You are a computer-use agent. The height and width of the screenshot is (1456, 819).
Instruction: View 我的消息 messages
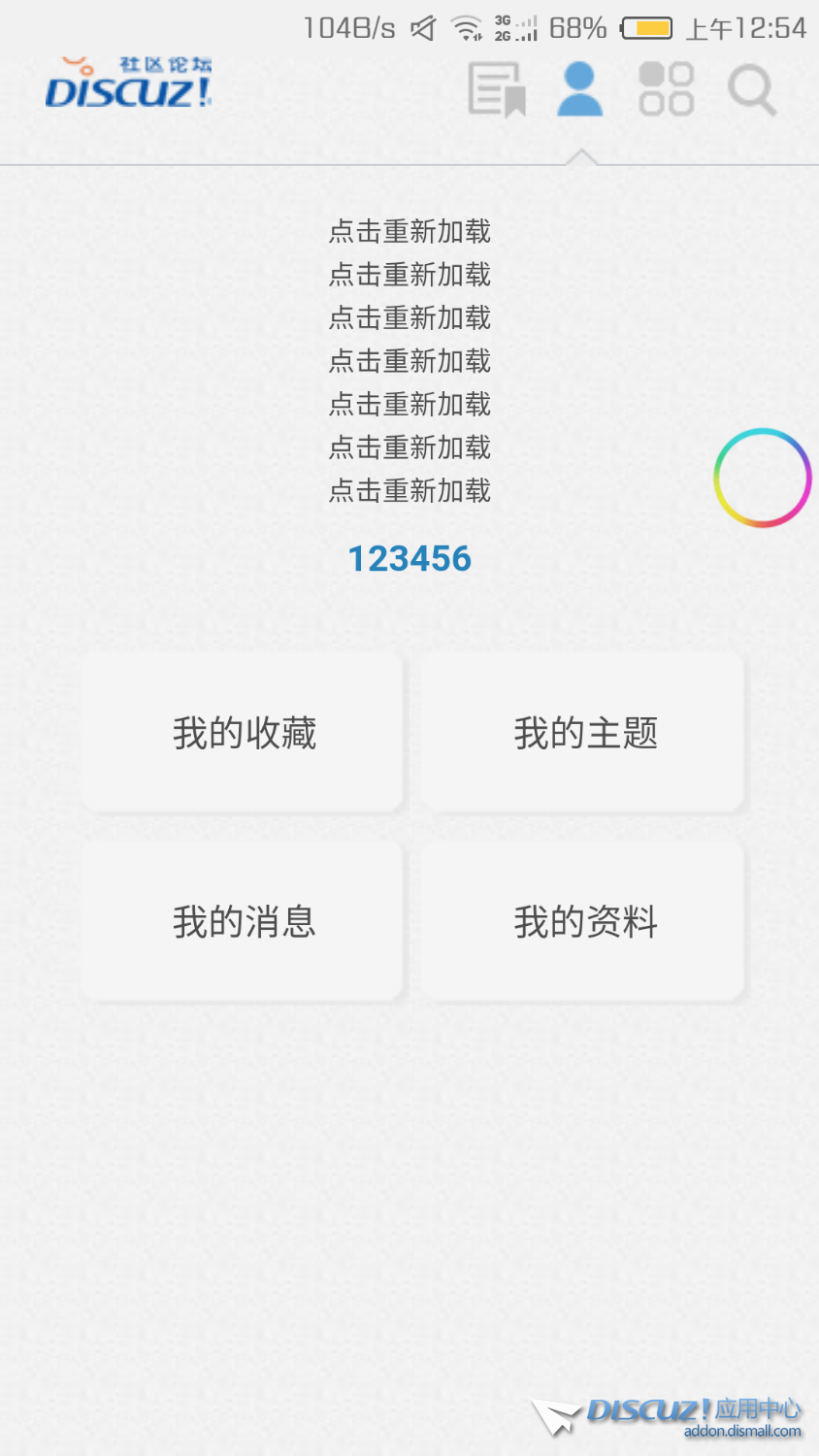pyautogui.click(x=243, y=921)
